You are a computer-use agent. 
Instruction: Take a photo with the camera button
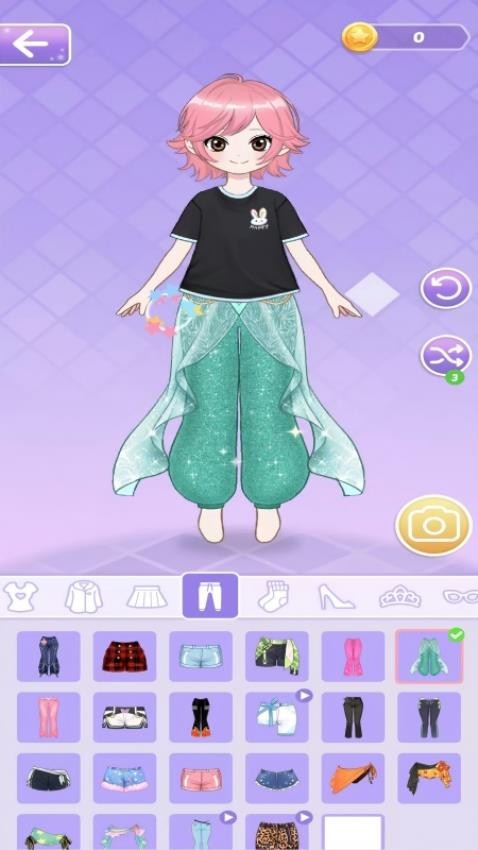click(433, 525)
